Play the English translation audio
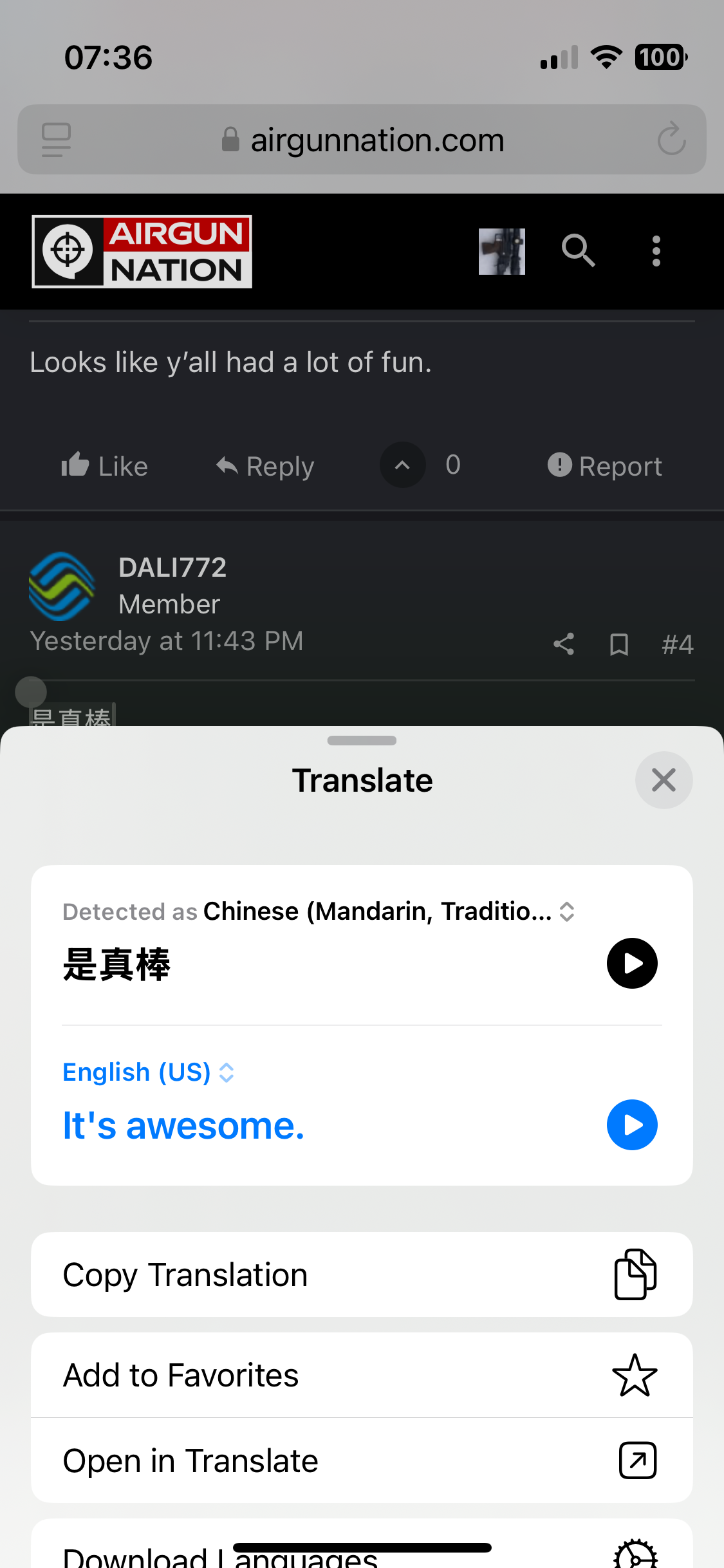Viewport: 724px width, 1568px height. point(632,1125)
